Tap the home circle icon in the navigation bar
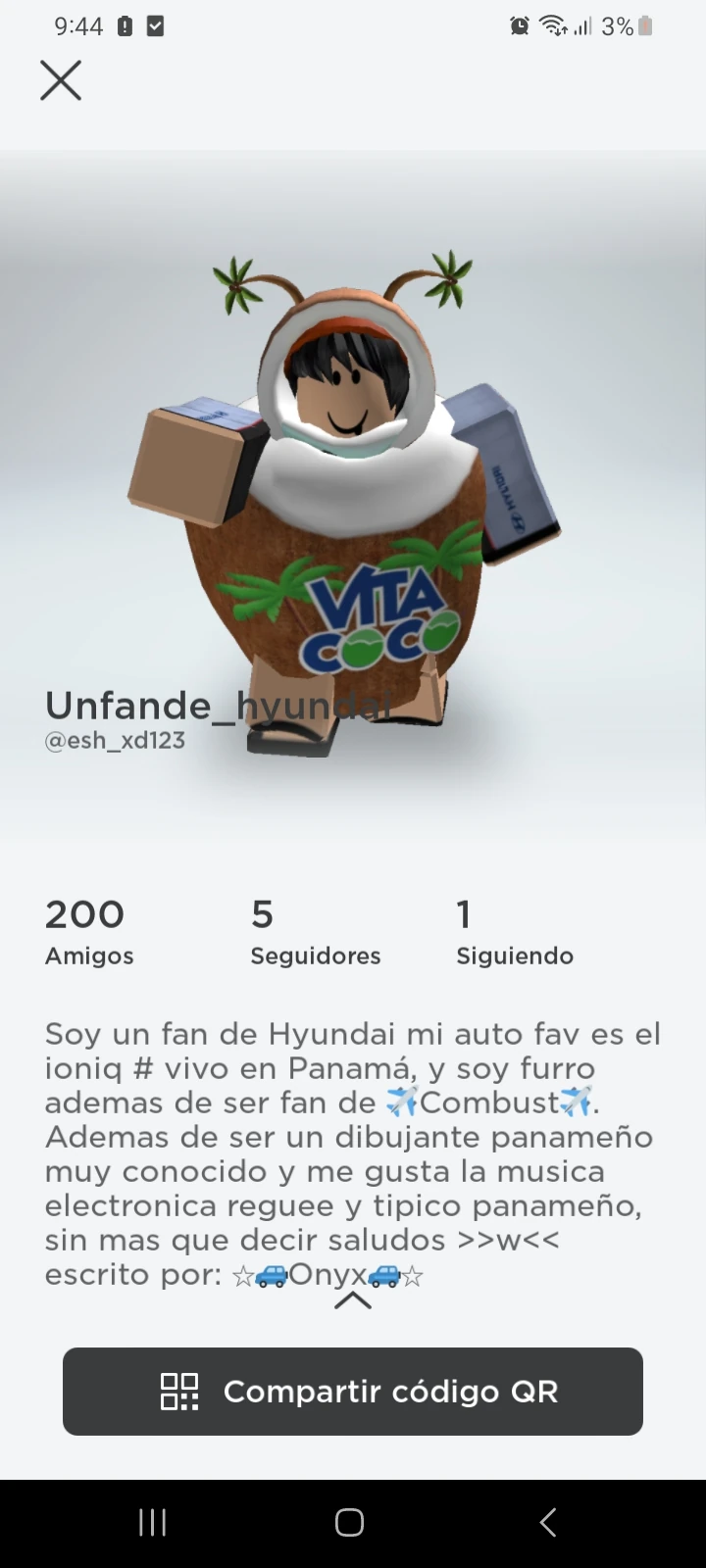Image resolution: width=706 pixels, height=1568 pixels. pyautogui.click(x=348, y=1522)
